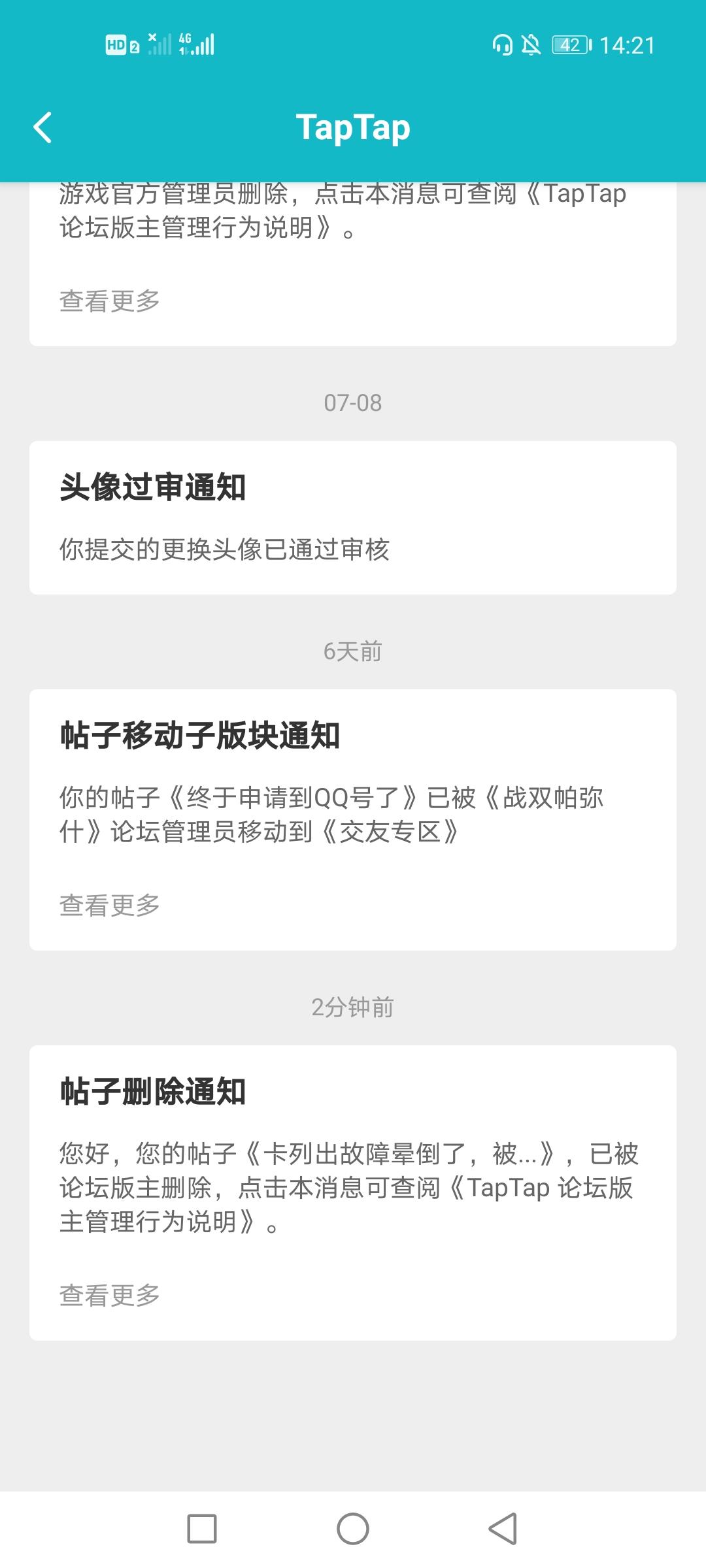
Task: Tap 查看更多 under the 游戏官方管理员删除 message
Action: pos(110,301)
